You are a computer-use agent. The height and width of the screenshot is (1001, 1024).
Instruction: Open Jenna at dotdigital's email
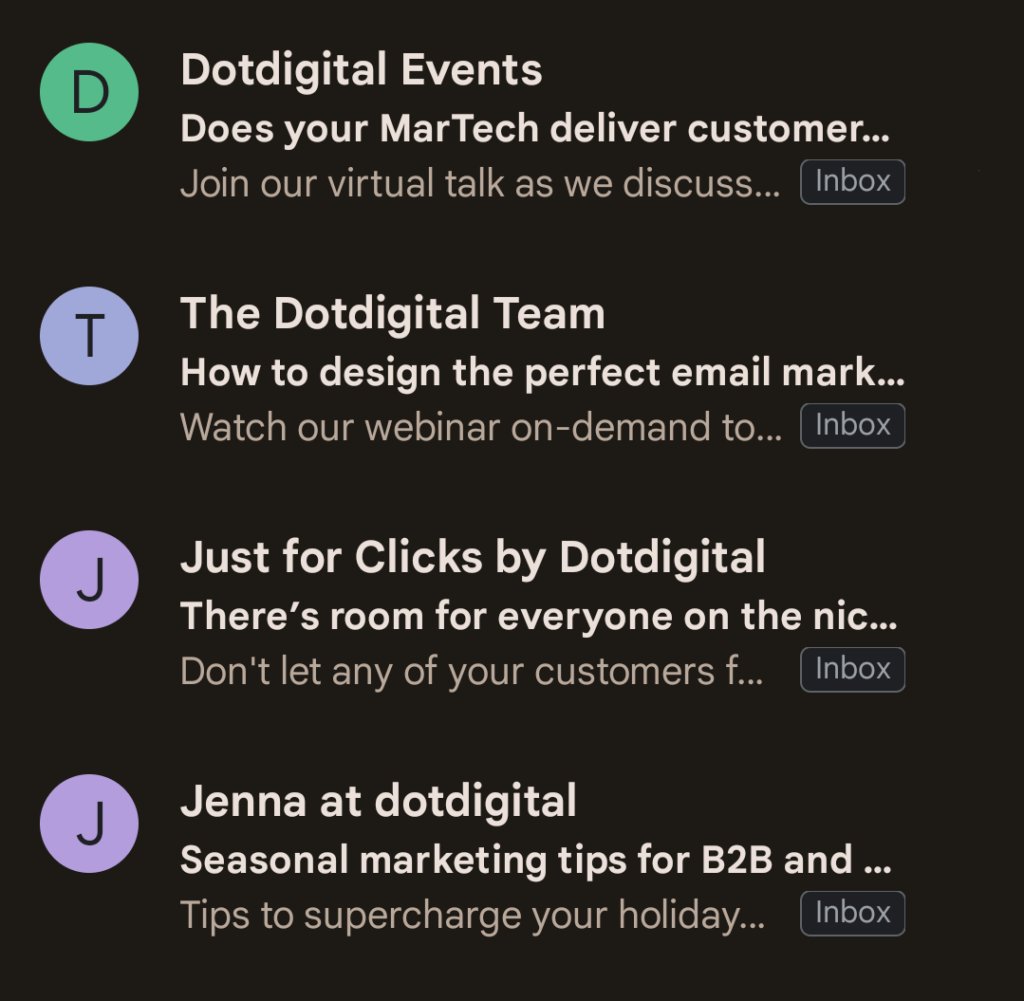(x=535, y=860)
